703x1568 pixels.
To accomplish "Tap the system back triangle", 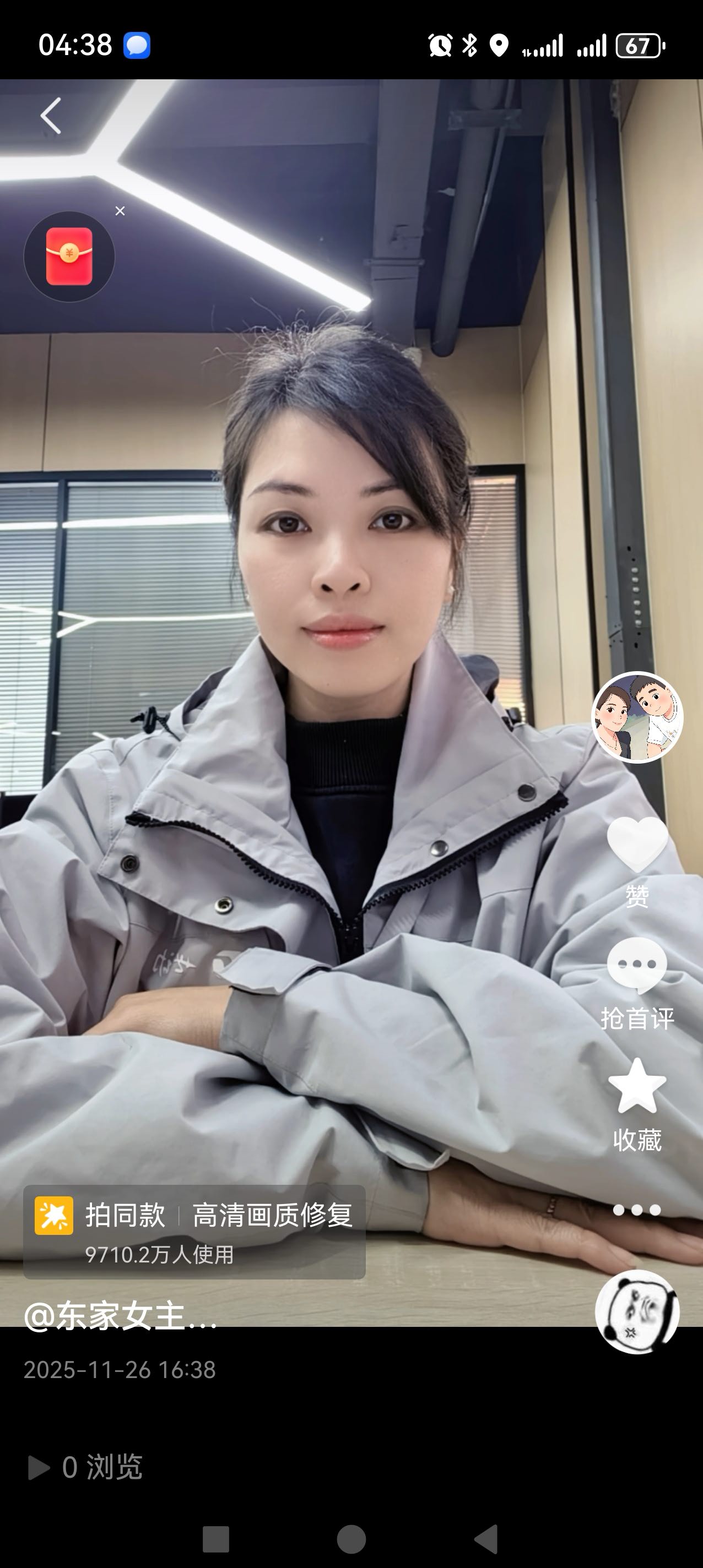I will click(x=486, y=1539).
